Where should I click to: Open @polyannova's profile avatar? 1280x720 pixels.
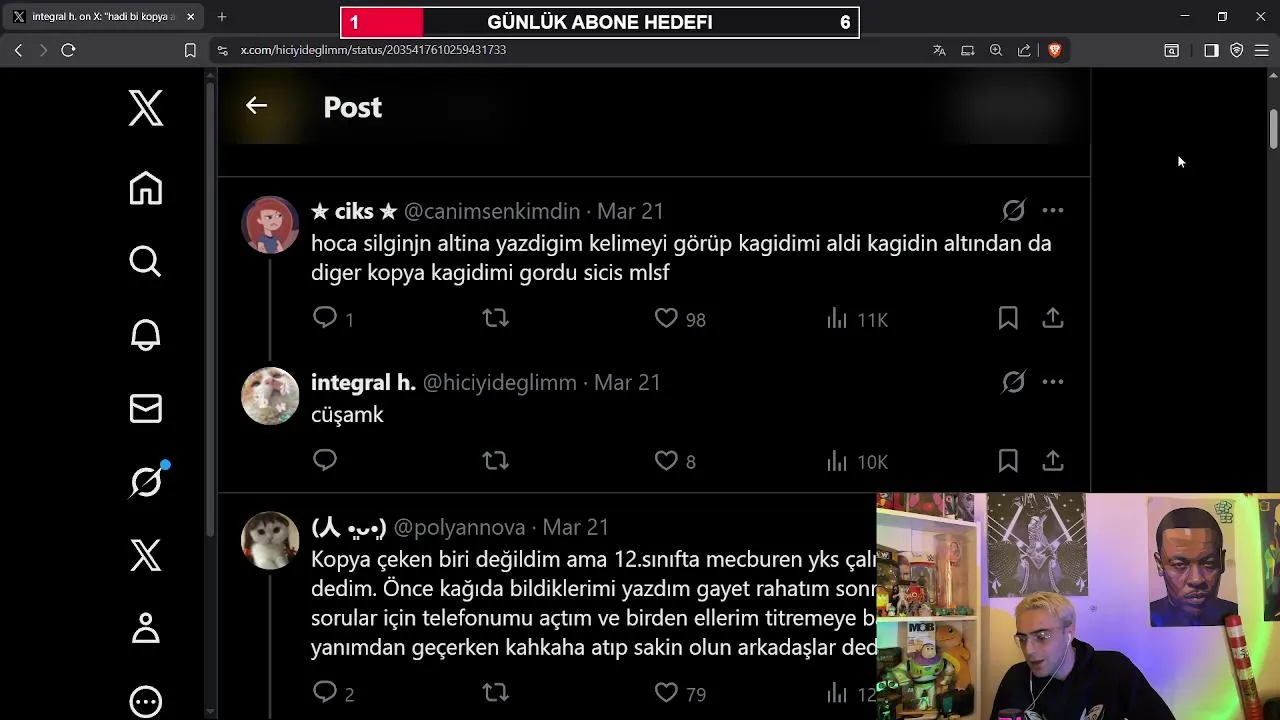tap(270, 540)
